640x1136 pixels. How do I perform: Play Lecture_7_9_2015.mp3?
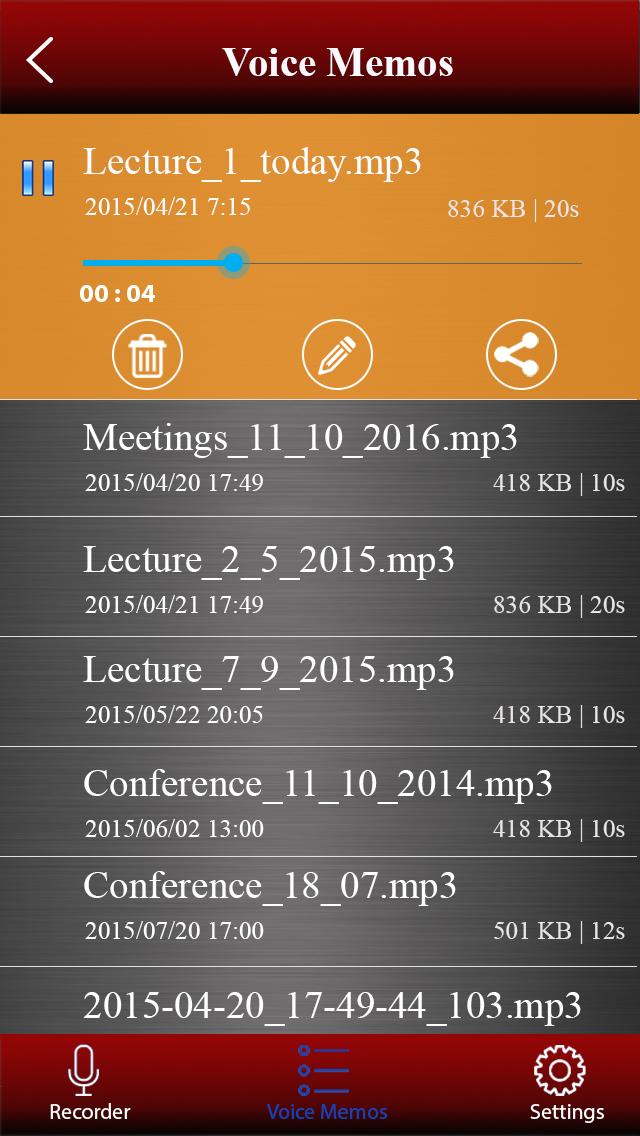point(320,692)
